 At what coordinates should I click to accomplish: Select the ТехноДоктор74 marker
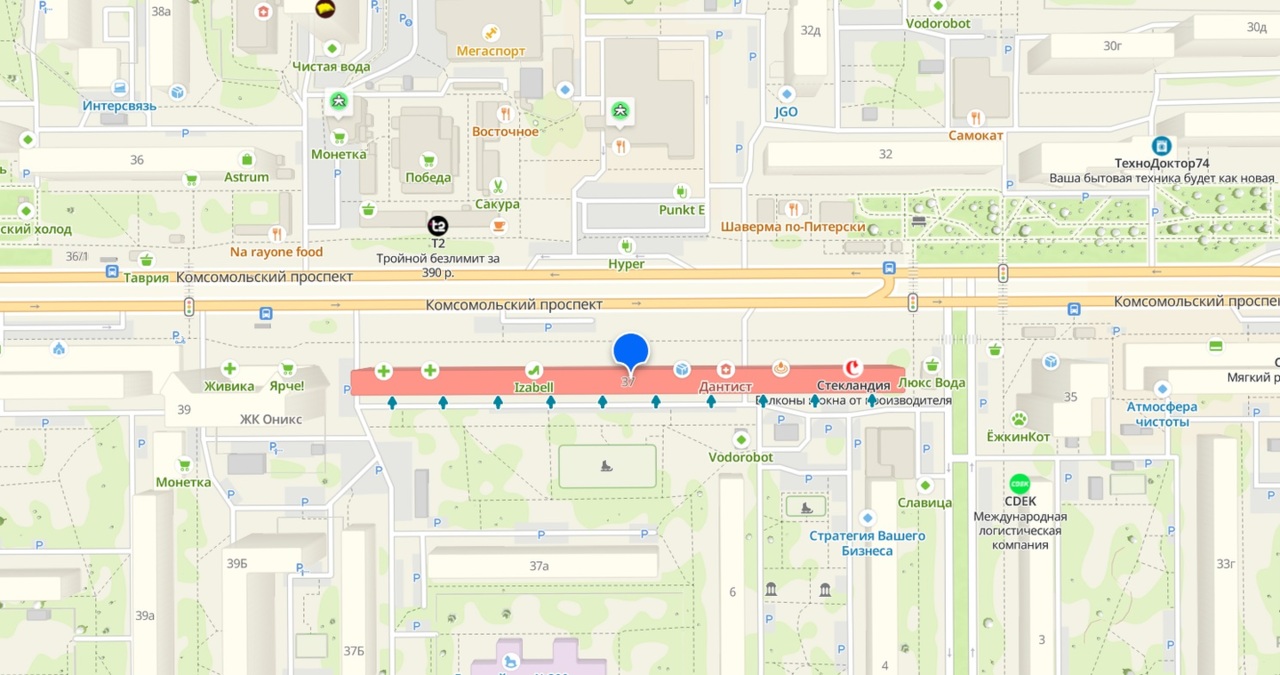click(x=1162, y=146)
